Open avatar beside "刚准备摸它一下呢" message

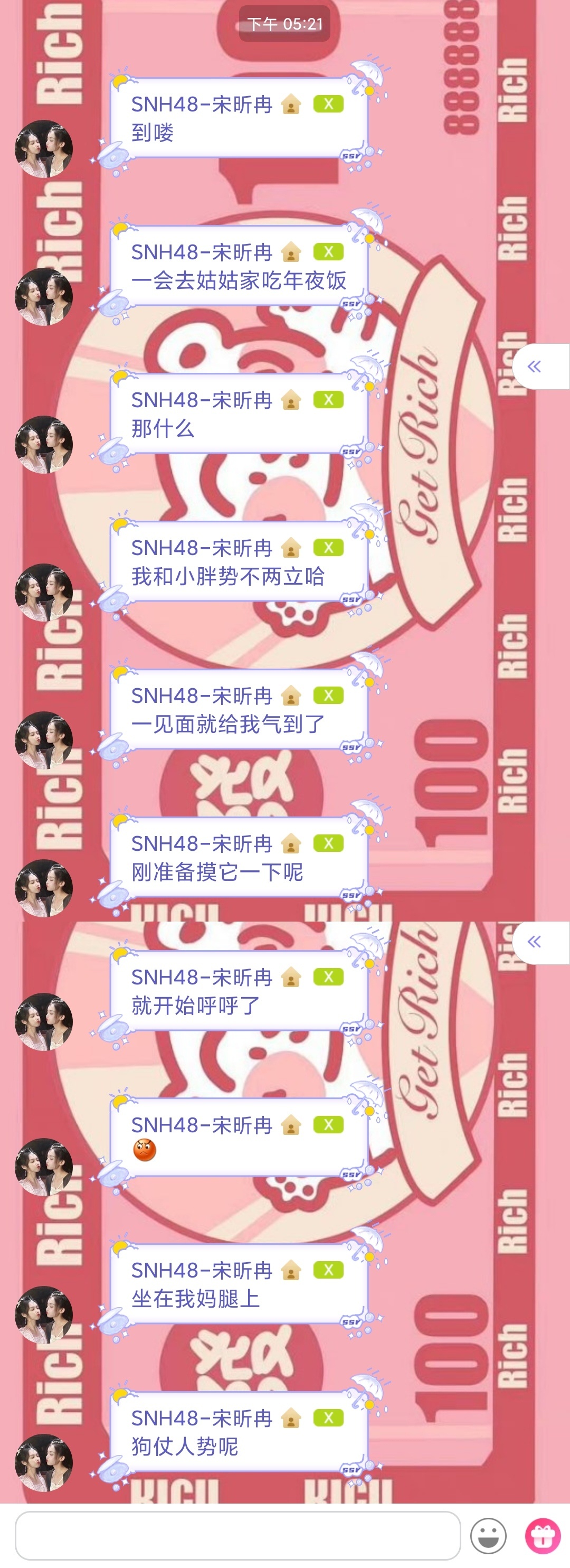pos(44,889)
